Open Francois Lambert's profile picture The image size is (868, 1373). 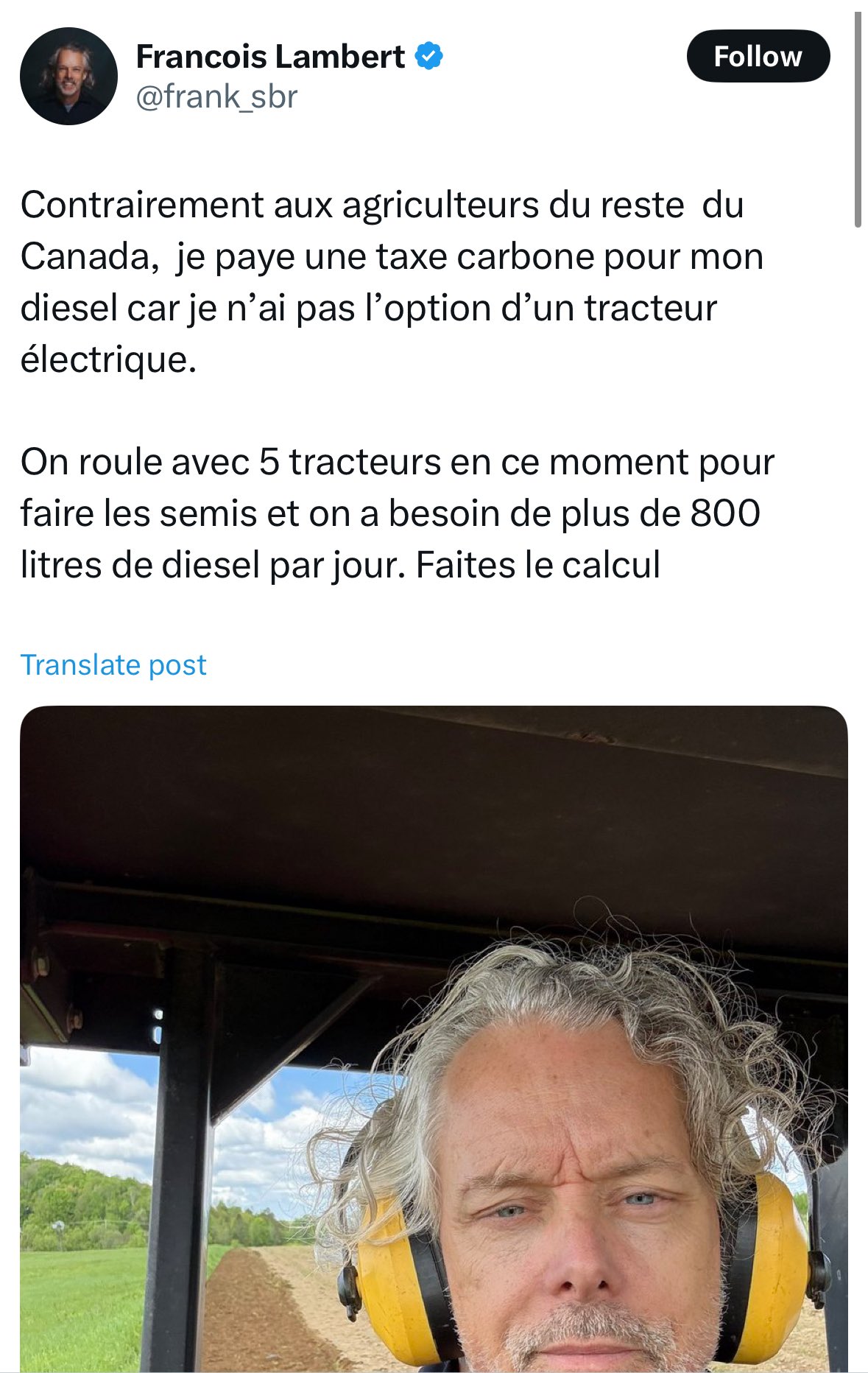(68, 76)
